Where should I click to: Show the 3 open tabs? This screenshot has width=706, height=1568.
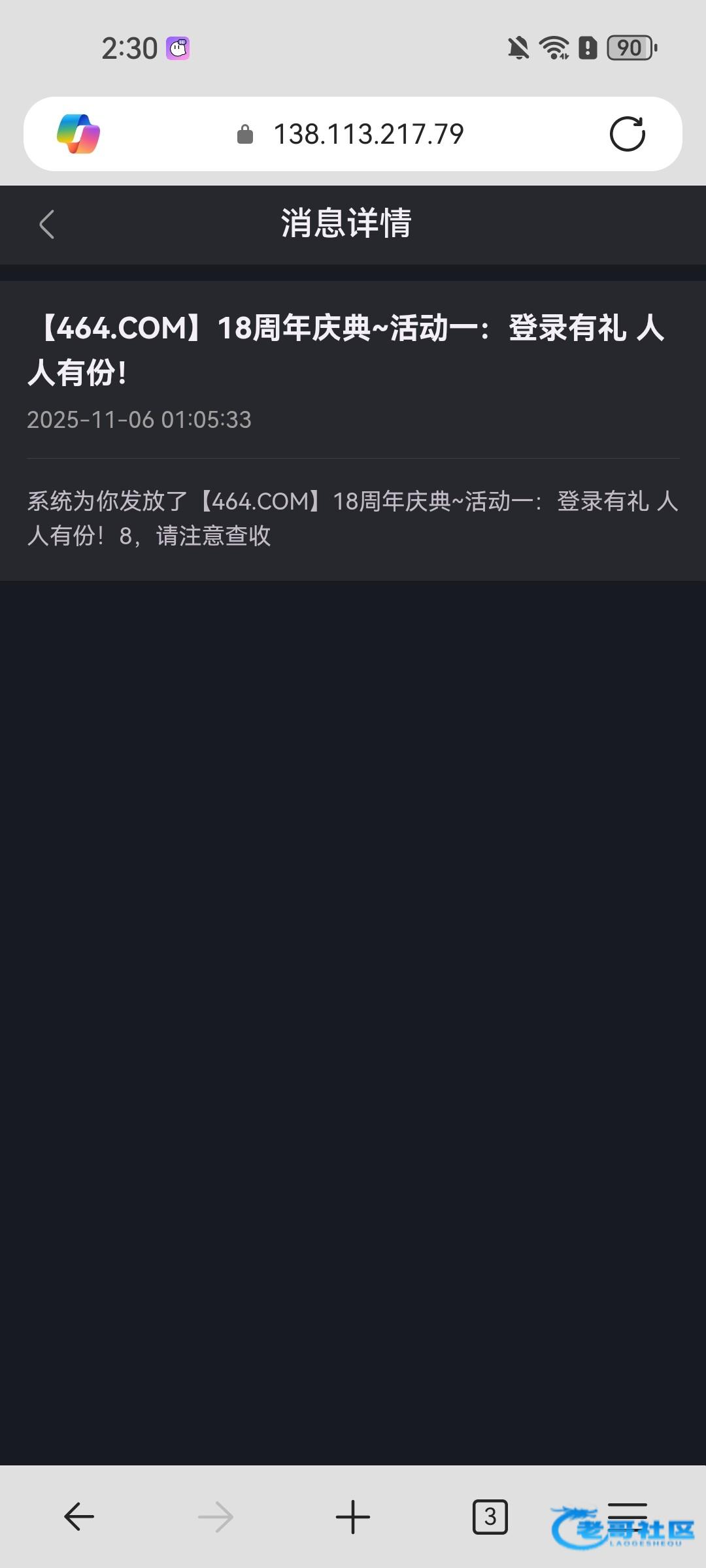pos(490,1516)
